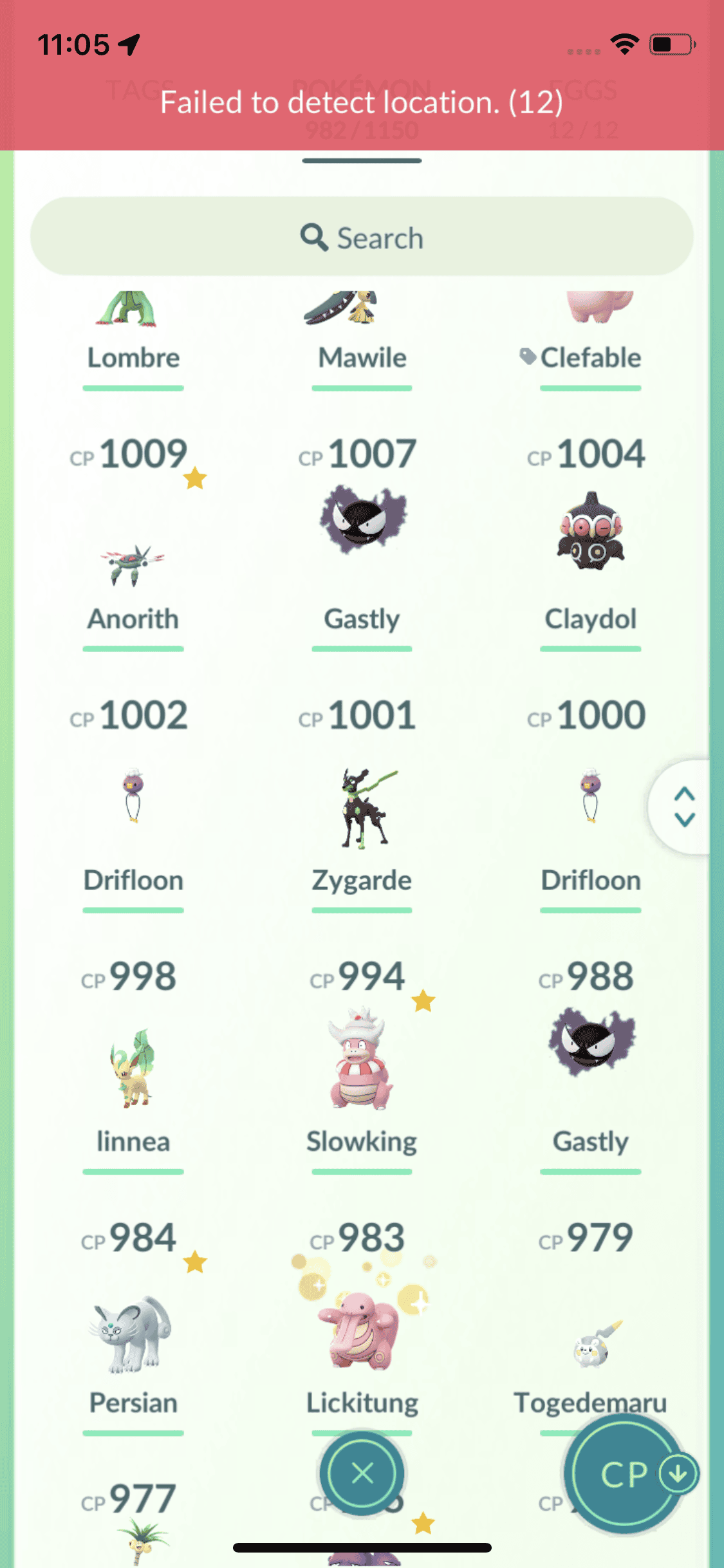Select Mawile in the grid
724x1568 pixels.
click(362, 328)
